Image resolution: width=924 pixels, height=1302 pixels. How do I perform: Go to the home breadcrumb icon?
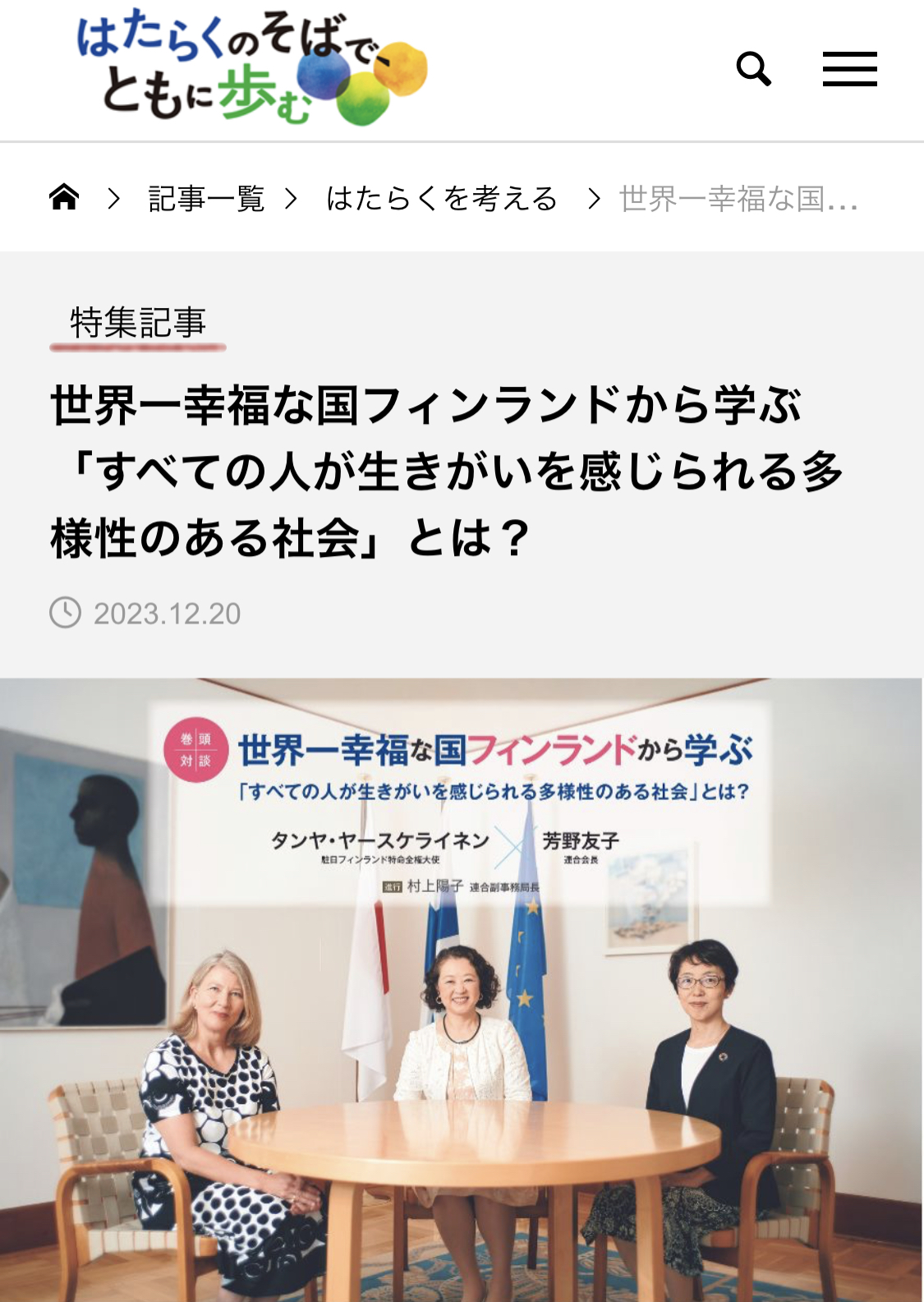(64, 198)
